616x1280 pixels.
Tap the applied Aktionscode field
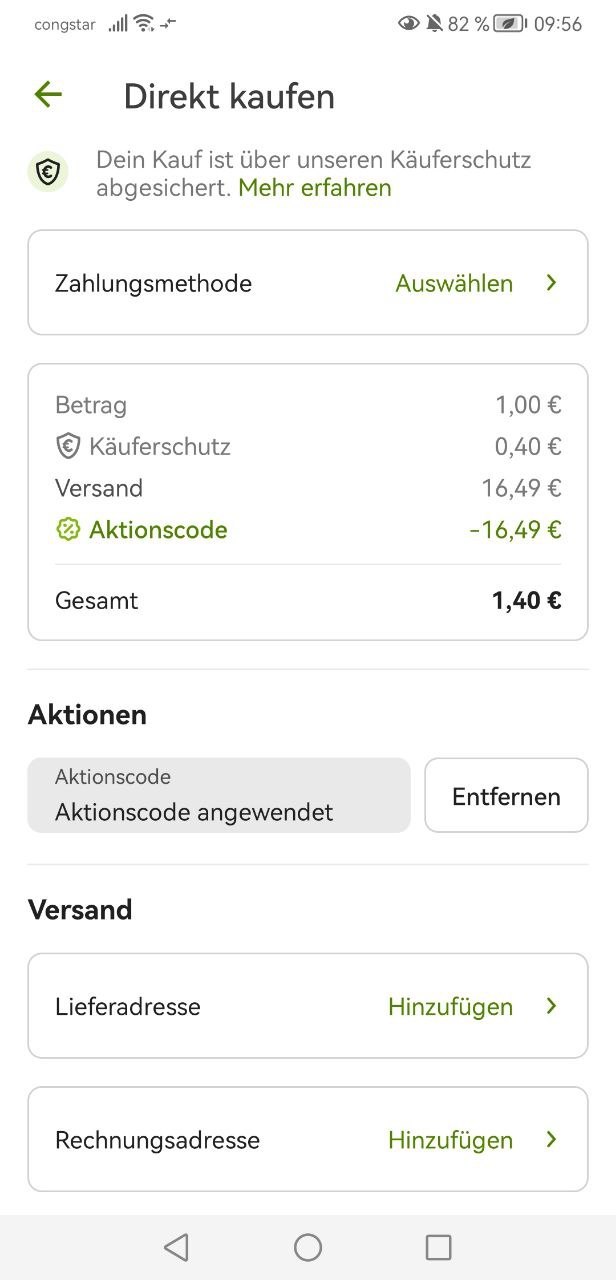click(x=219, y=796)
